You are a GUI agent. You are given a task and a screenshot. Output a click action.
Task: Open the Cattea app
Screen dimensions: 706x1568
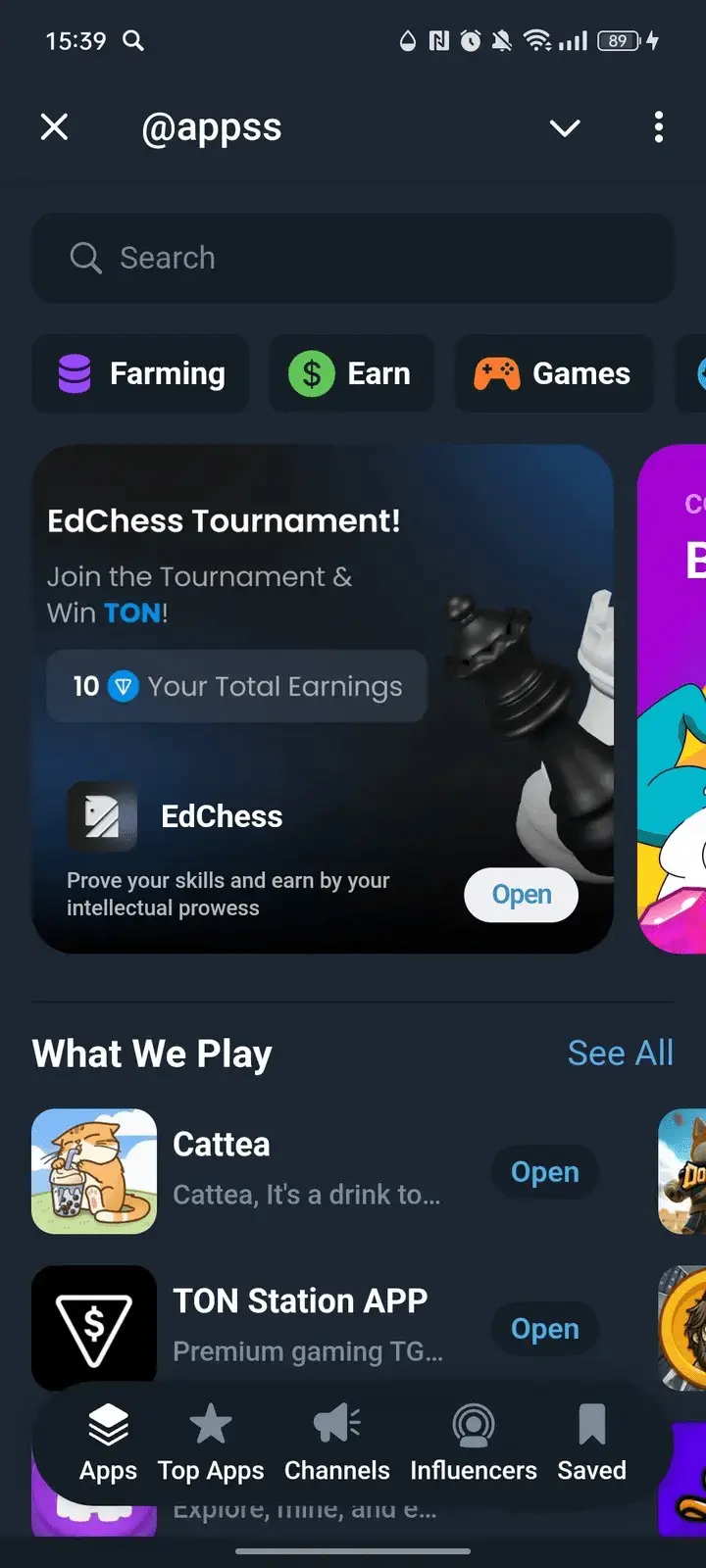(544, 1172)
